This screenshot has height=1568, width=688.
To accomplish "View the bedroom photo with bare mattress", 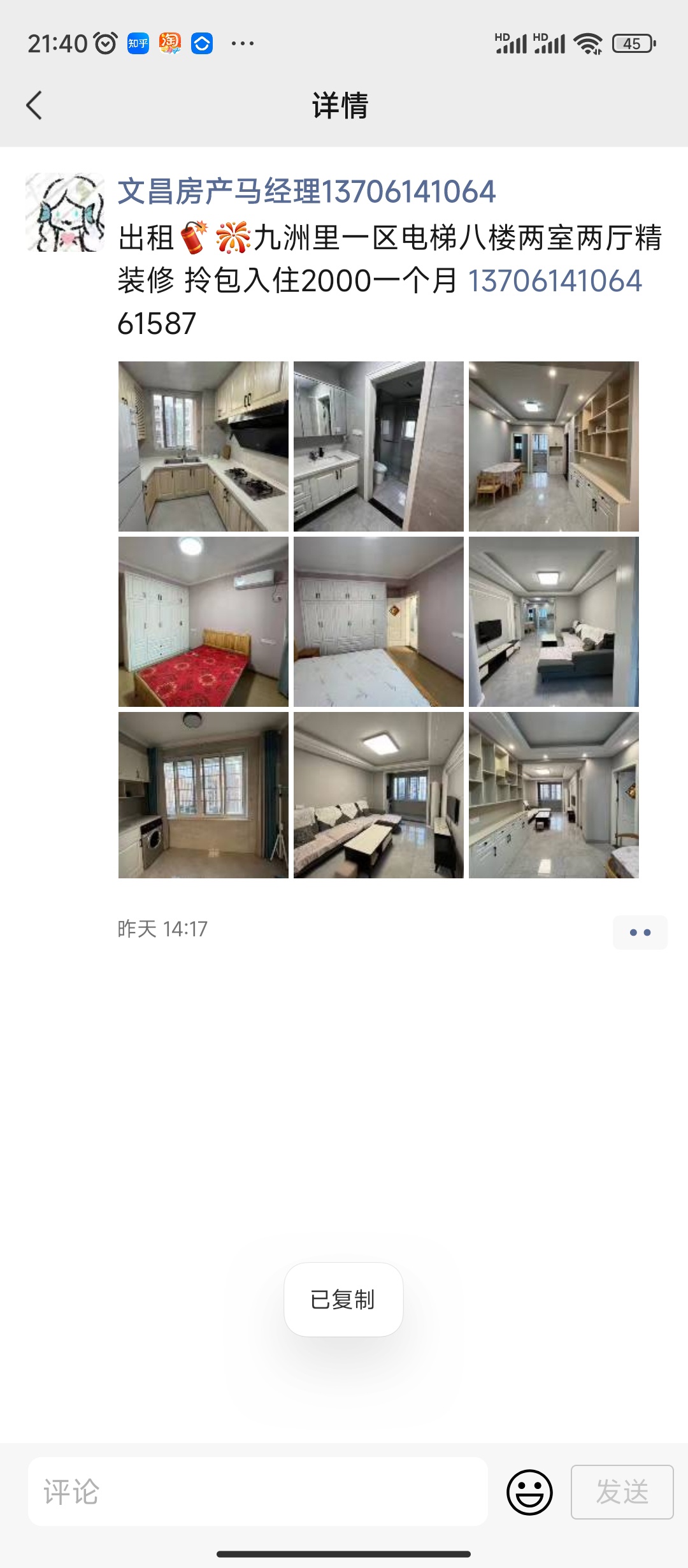I will coord(378,621).
